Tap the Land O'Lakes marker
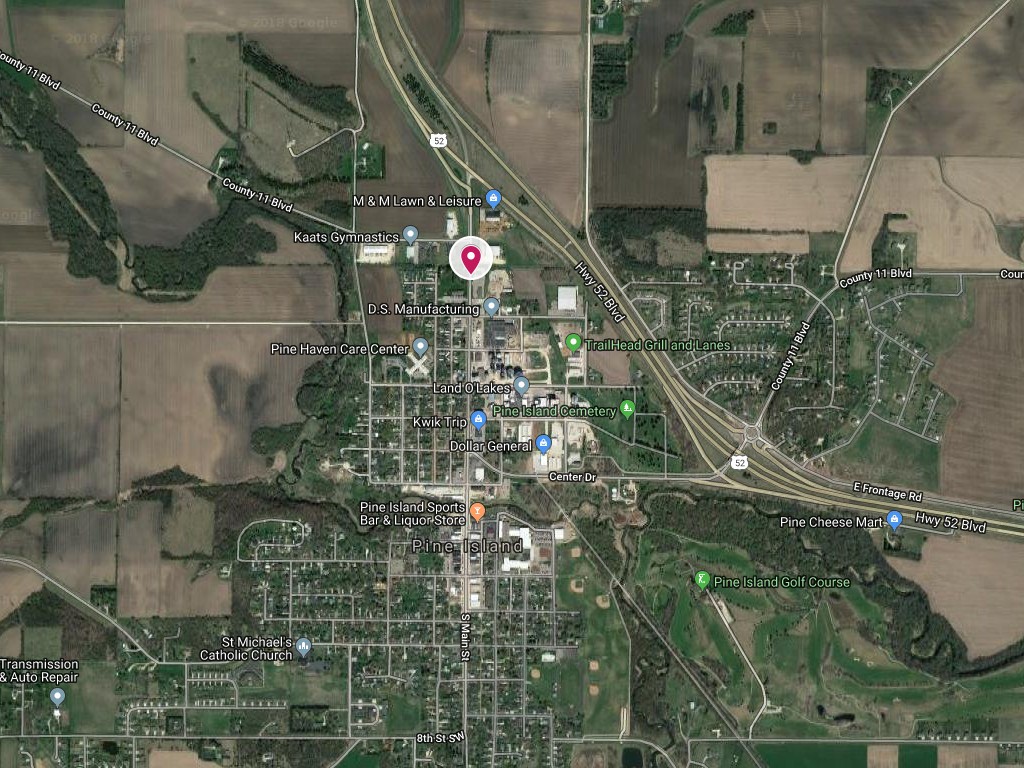 (x=521, y=385)
